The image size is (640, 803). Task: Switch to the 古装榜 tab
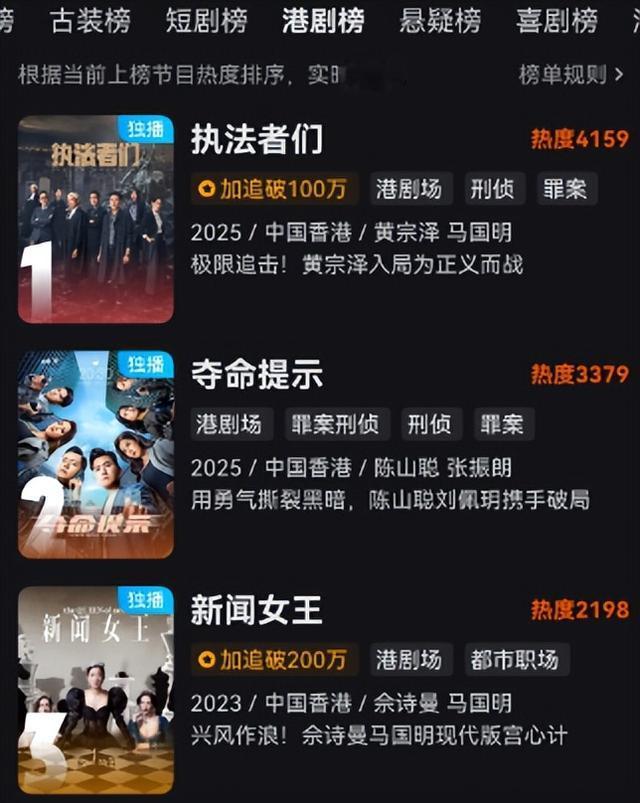click(x=90, y=21)
